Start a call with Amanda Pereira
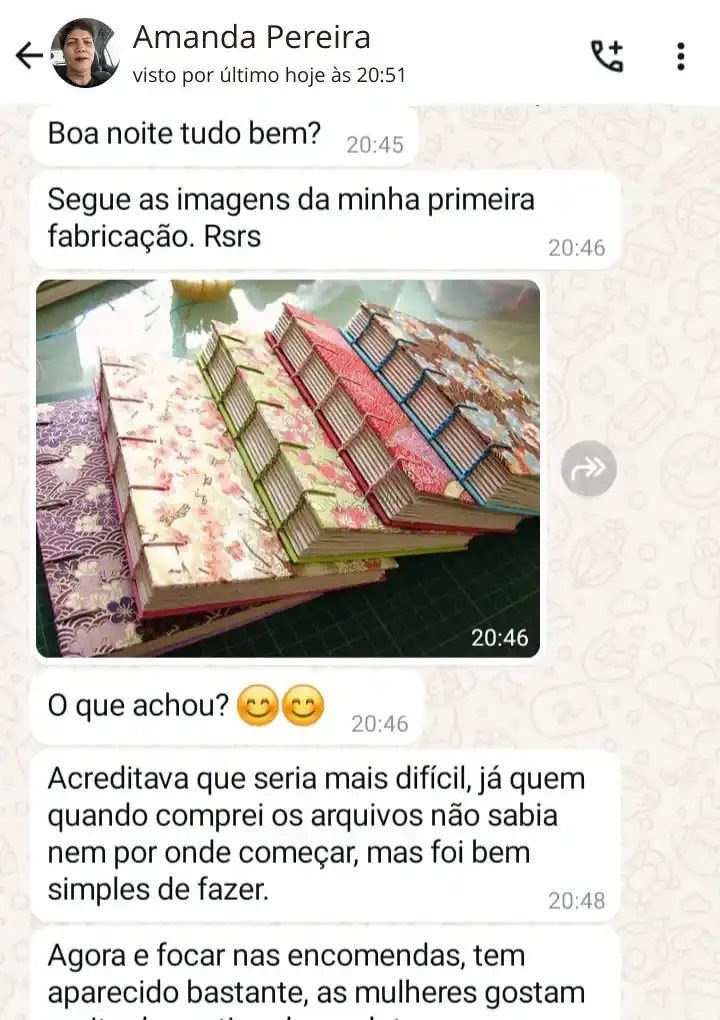This screenshot has width=720, height=1020. click(607, 56)
